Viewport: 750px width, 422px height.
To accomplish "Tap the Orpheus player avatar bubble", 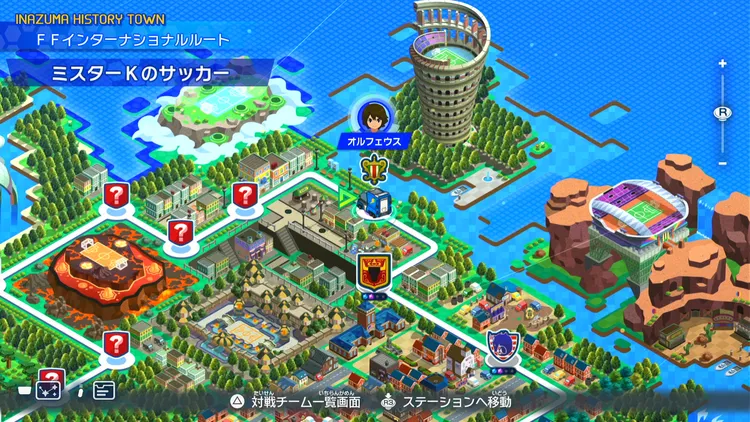I will click(374, 115).
